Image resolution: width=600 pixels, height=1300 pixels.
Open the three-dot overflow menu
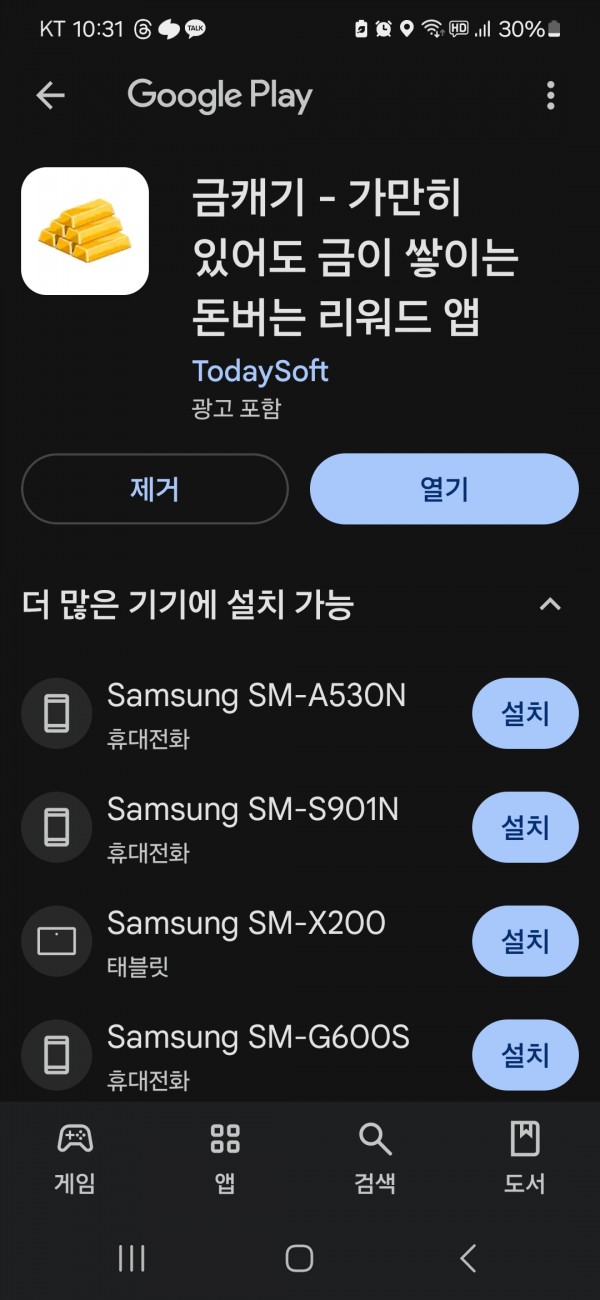coord(550,96)
